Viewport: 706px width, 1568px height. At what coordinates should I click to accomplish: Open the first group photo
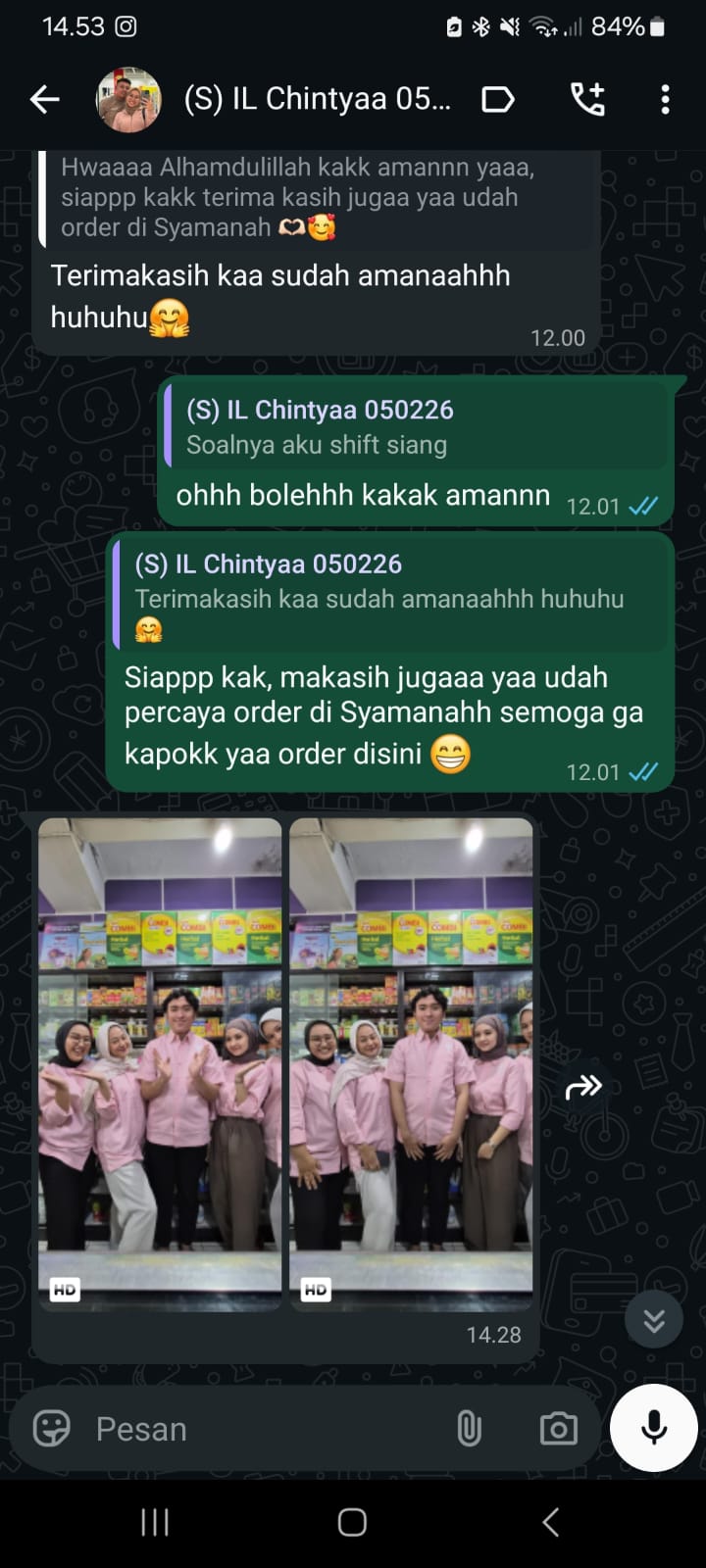pos(160,1063)
